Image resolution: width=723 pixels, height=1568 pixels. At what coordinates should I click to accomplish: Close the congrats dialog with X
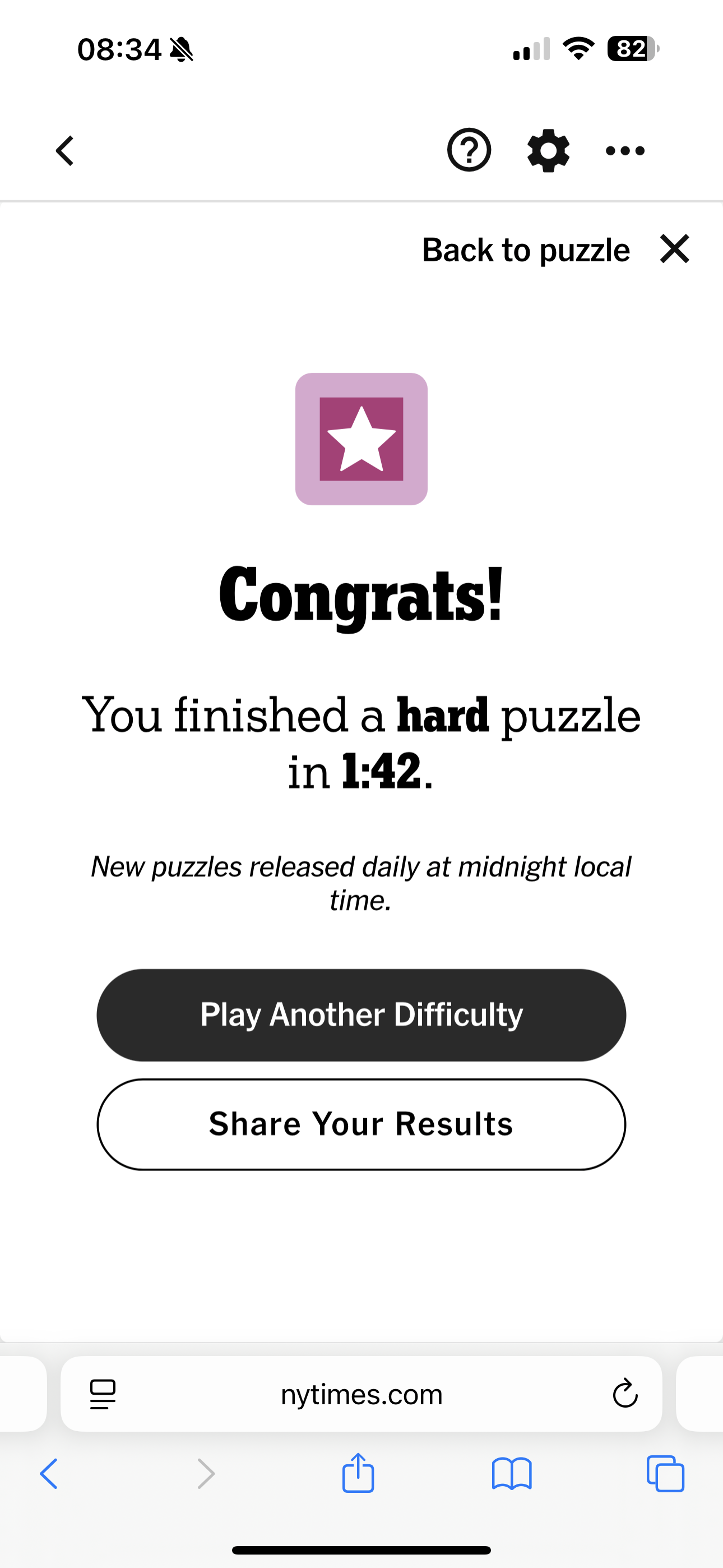pos(674,249)
